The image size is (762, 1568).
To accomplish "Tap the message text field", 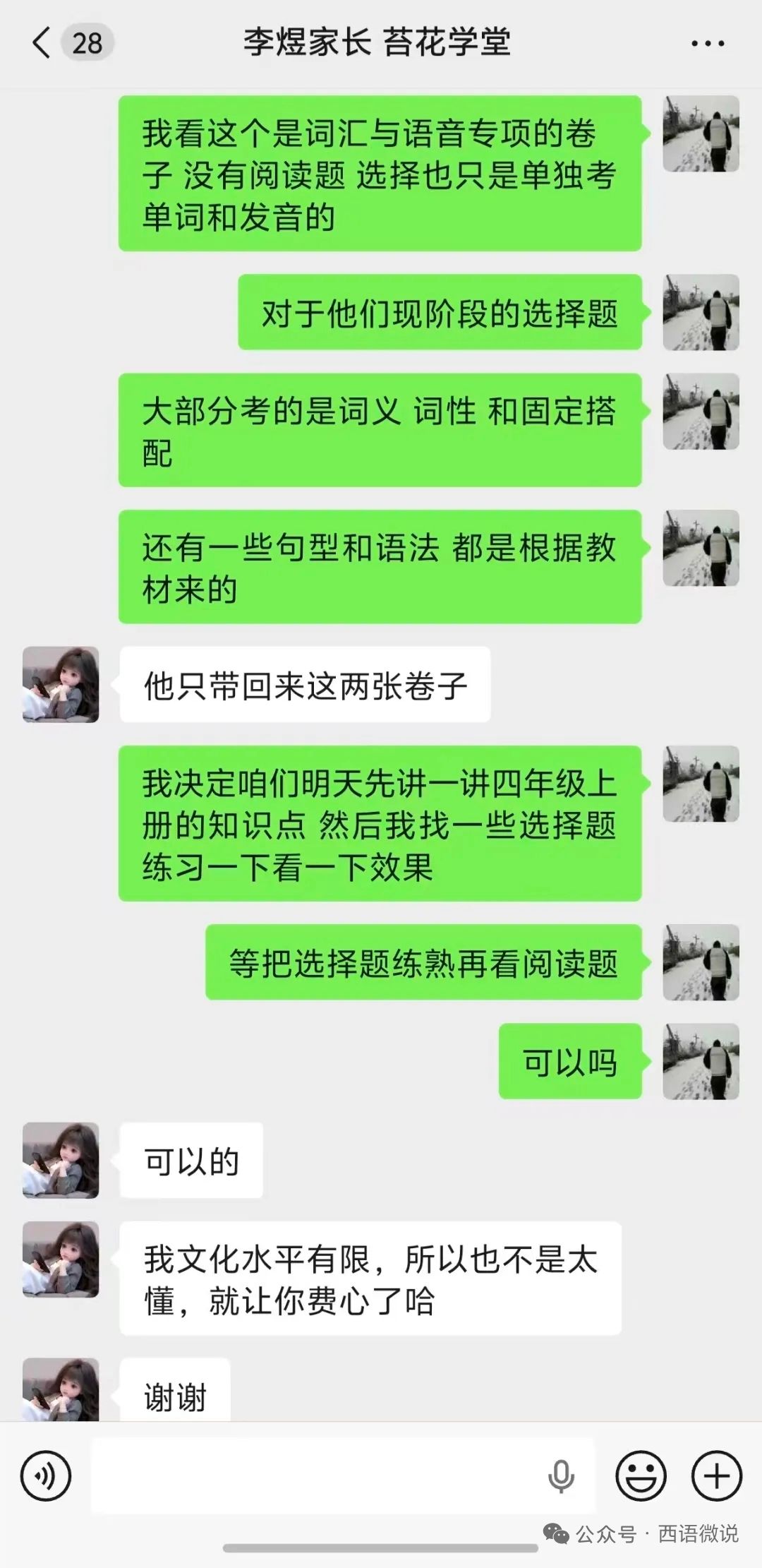I will click(x=317, y=1475).
